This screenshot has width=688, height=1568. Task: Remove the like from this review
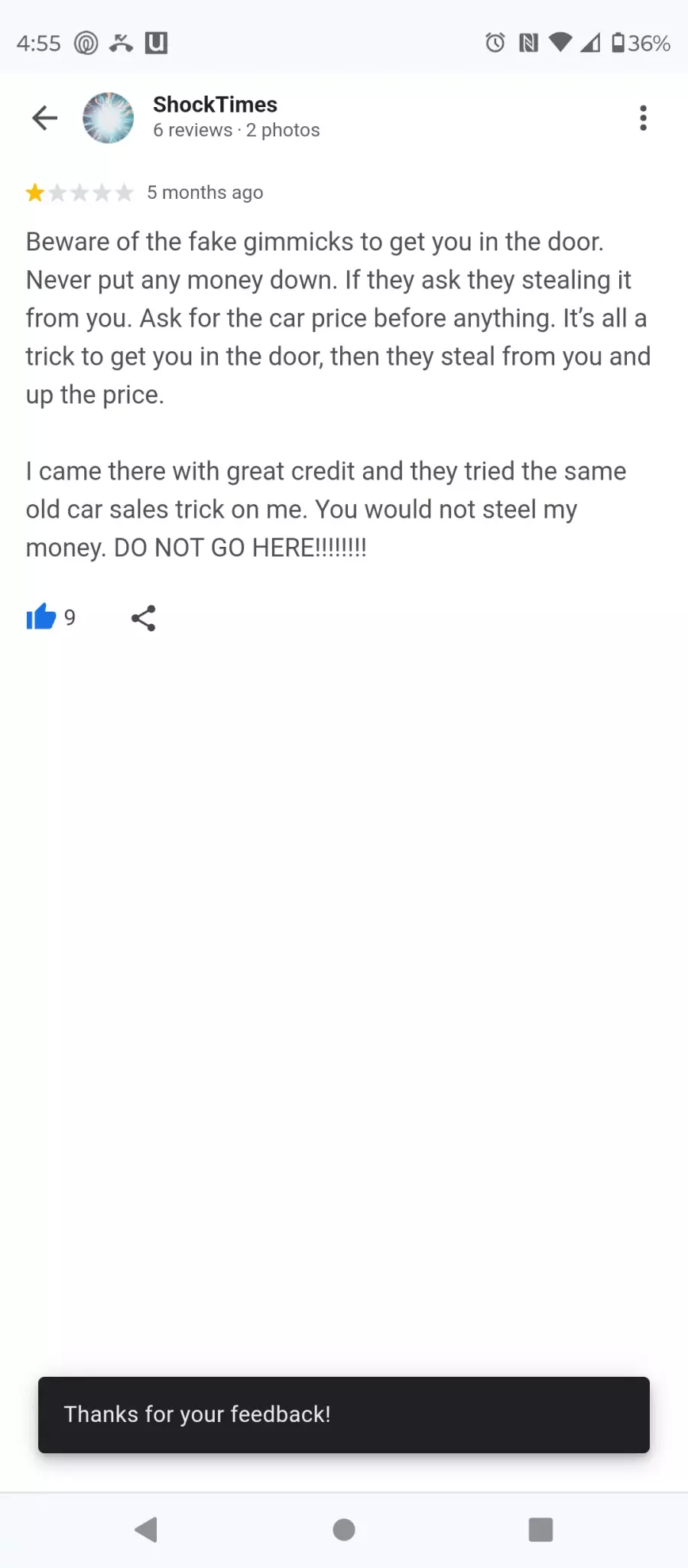click(x=41, y=617)
